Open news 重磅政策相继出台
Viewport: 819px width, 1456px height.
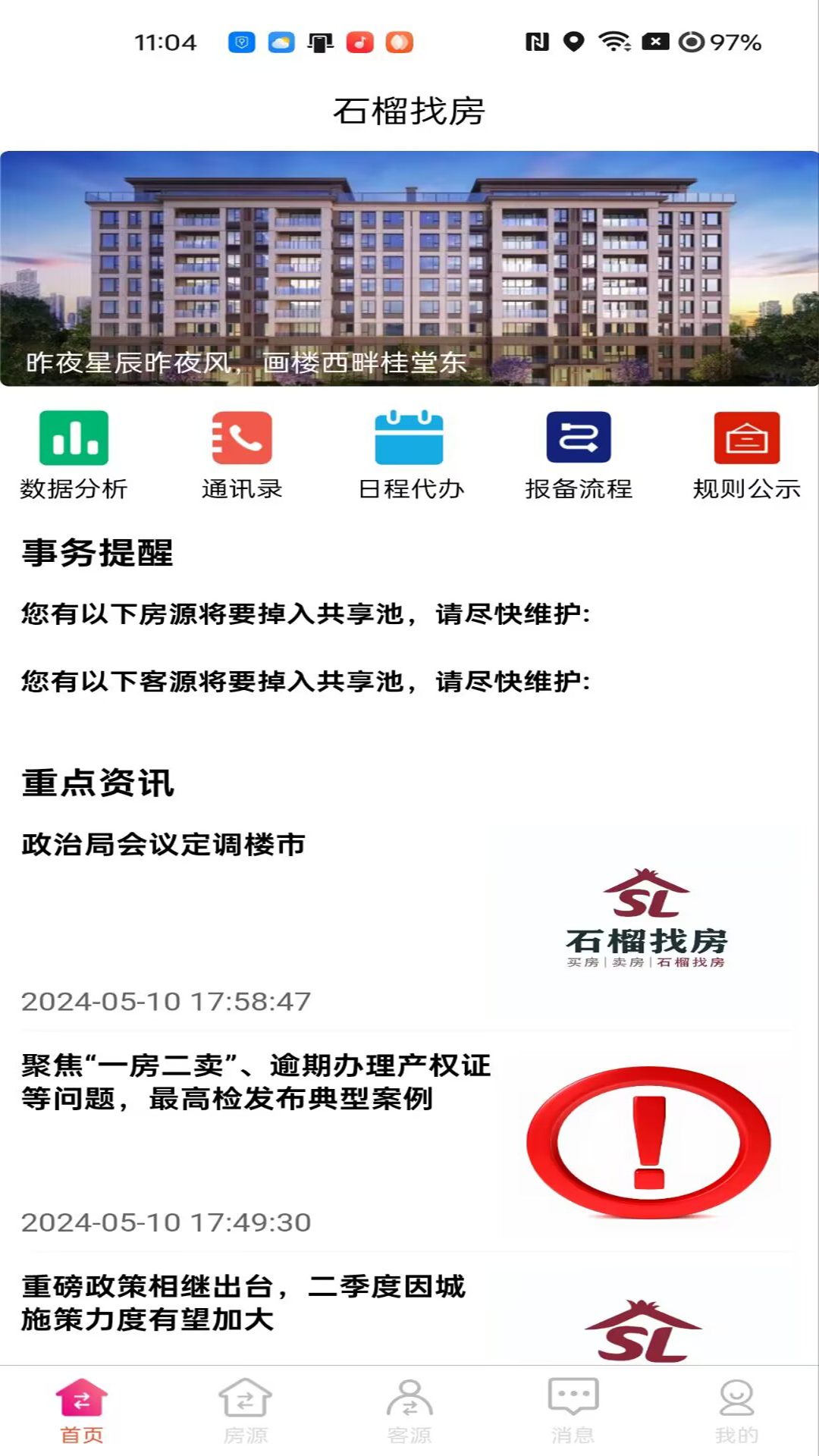[x=243, y=1303]
